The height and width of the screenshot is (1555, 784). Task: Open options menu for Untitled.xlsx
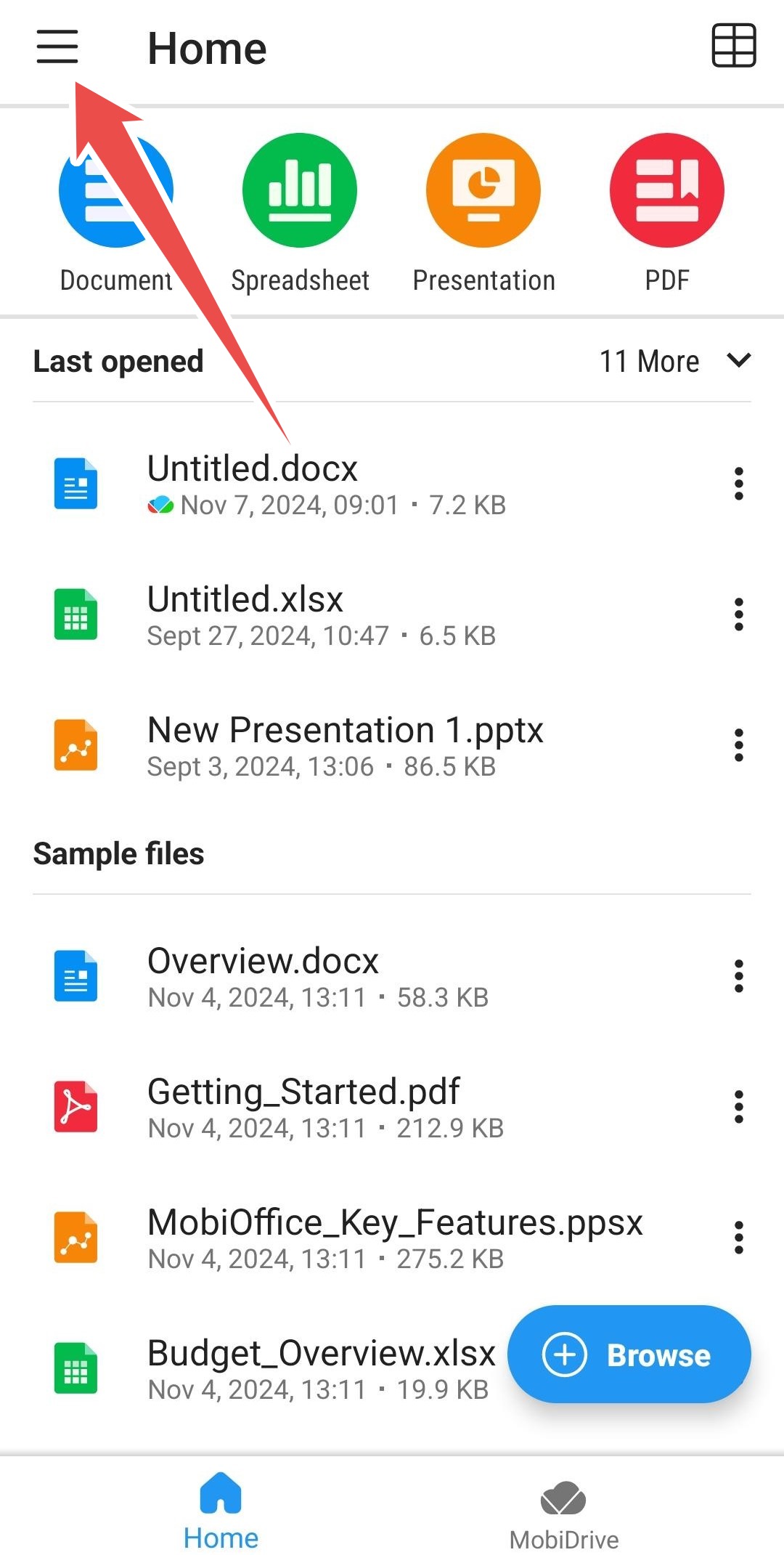point(738,614)
